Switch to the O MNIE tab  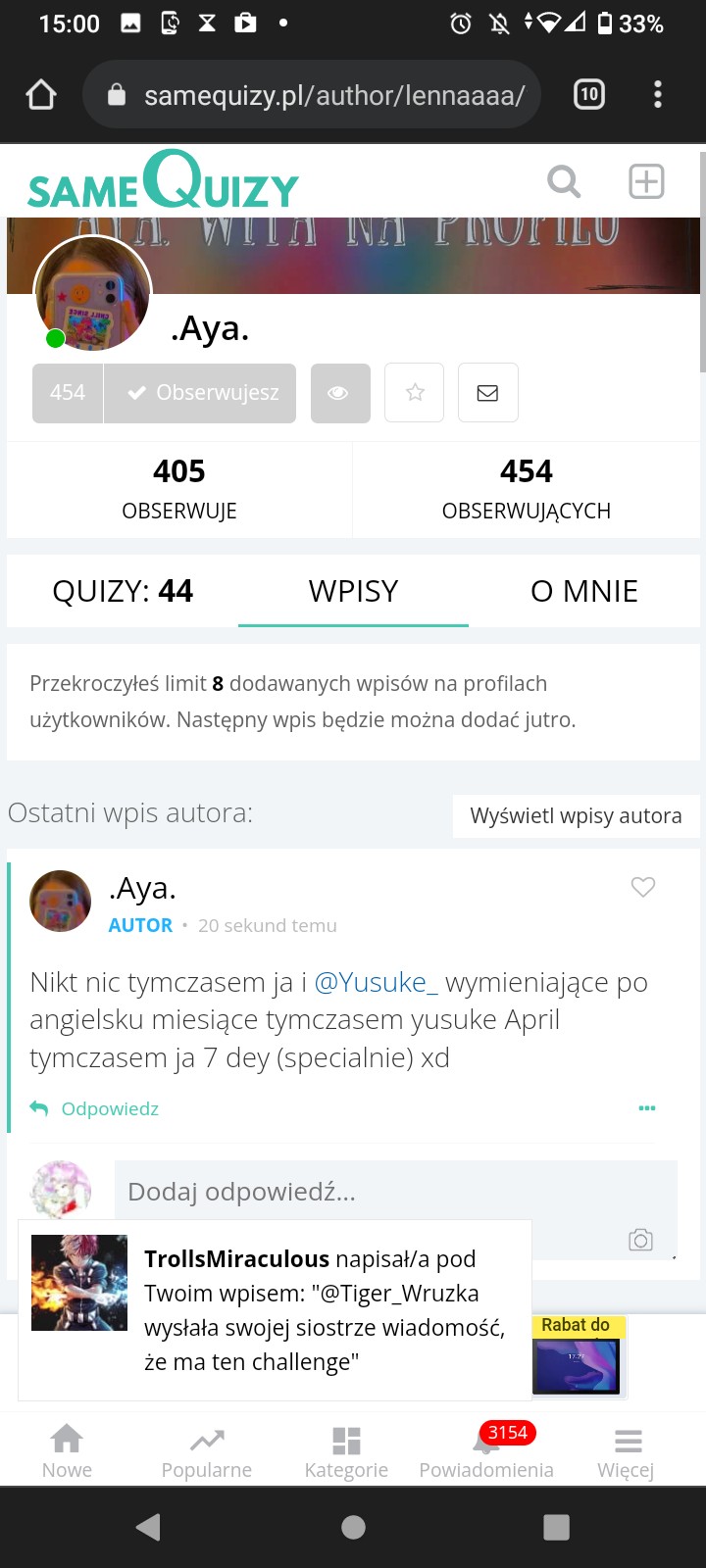point(583,591)
